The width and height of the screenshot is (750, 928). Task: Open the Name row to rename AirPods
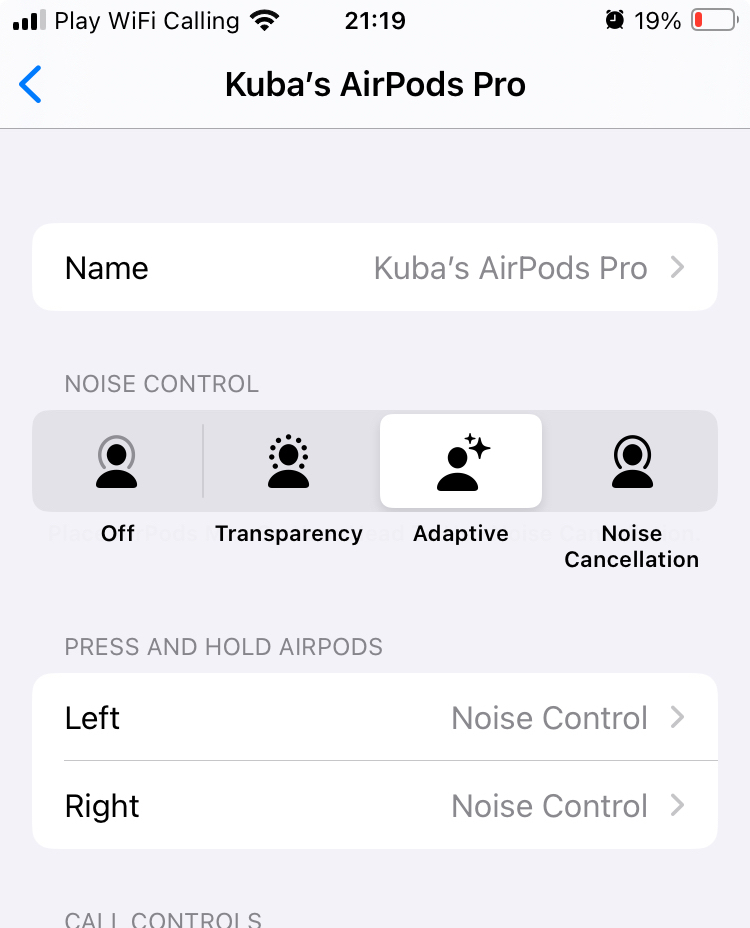[x=375, y=268]
